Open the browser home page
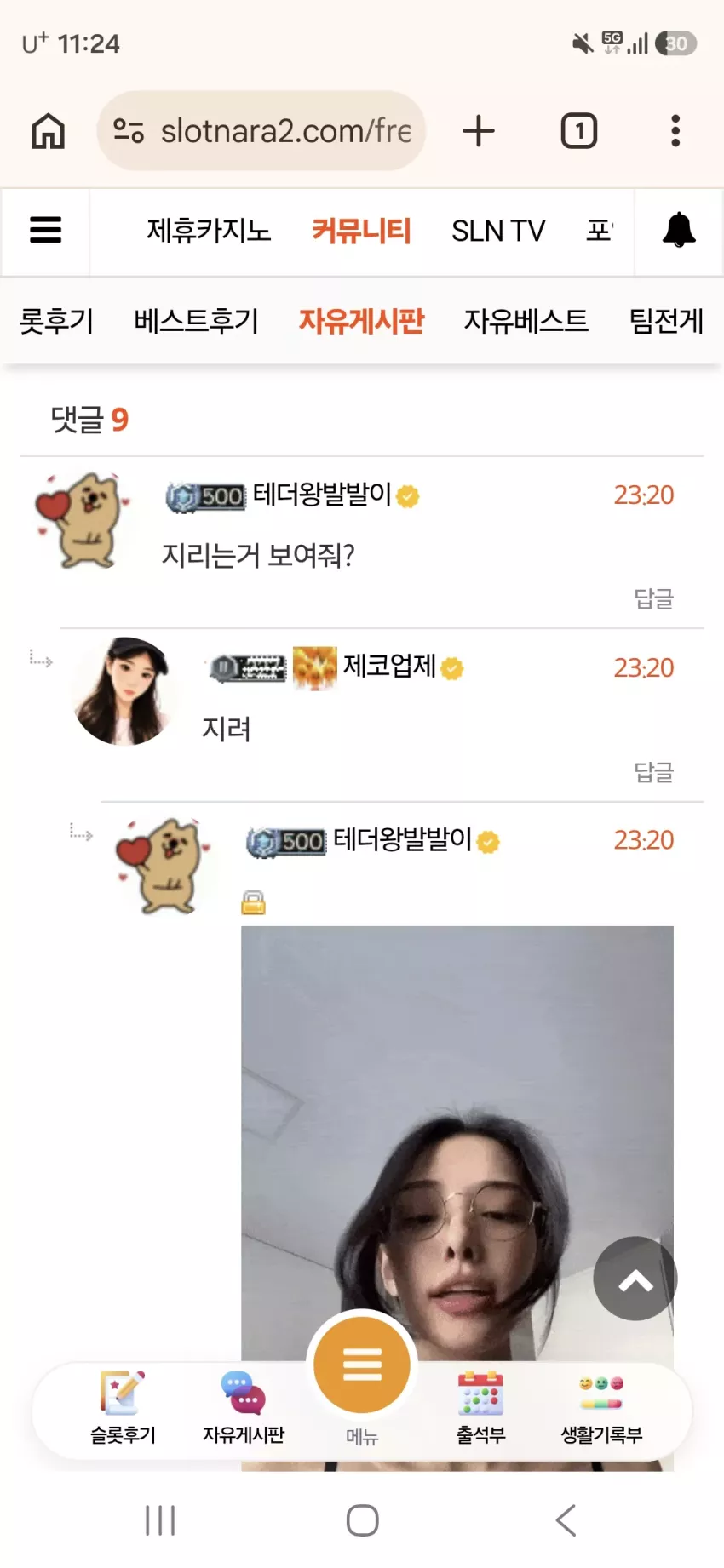This screenshot has width=724, height=1568. click(48, 131)
